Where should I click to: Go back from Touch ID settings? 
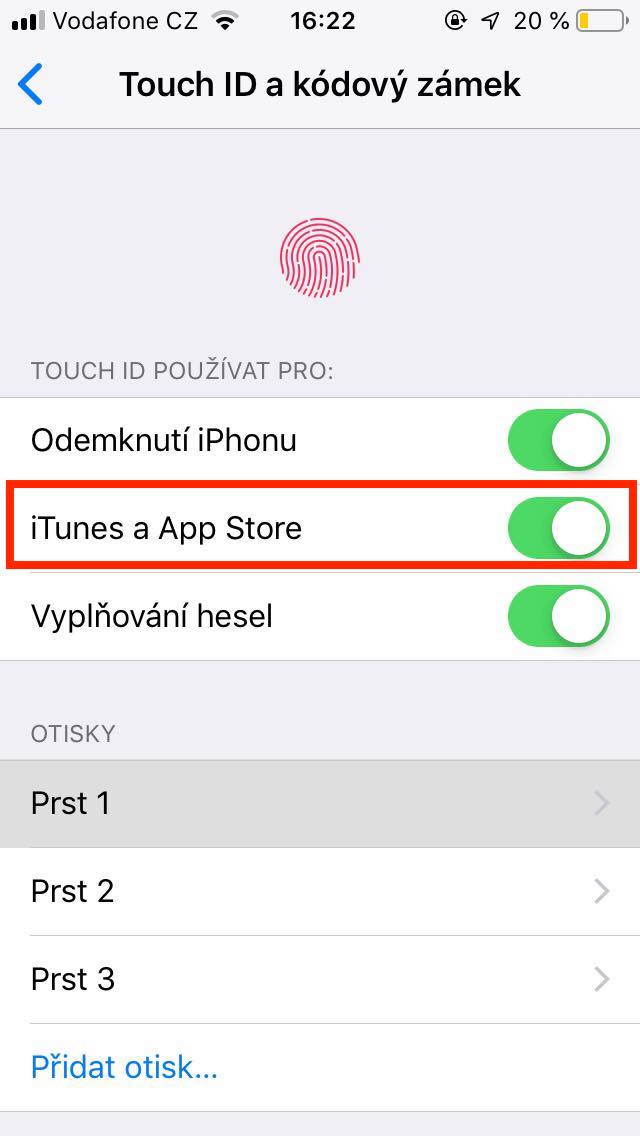click(32, 84)
